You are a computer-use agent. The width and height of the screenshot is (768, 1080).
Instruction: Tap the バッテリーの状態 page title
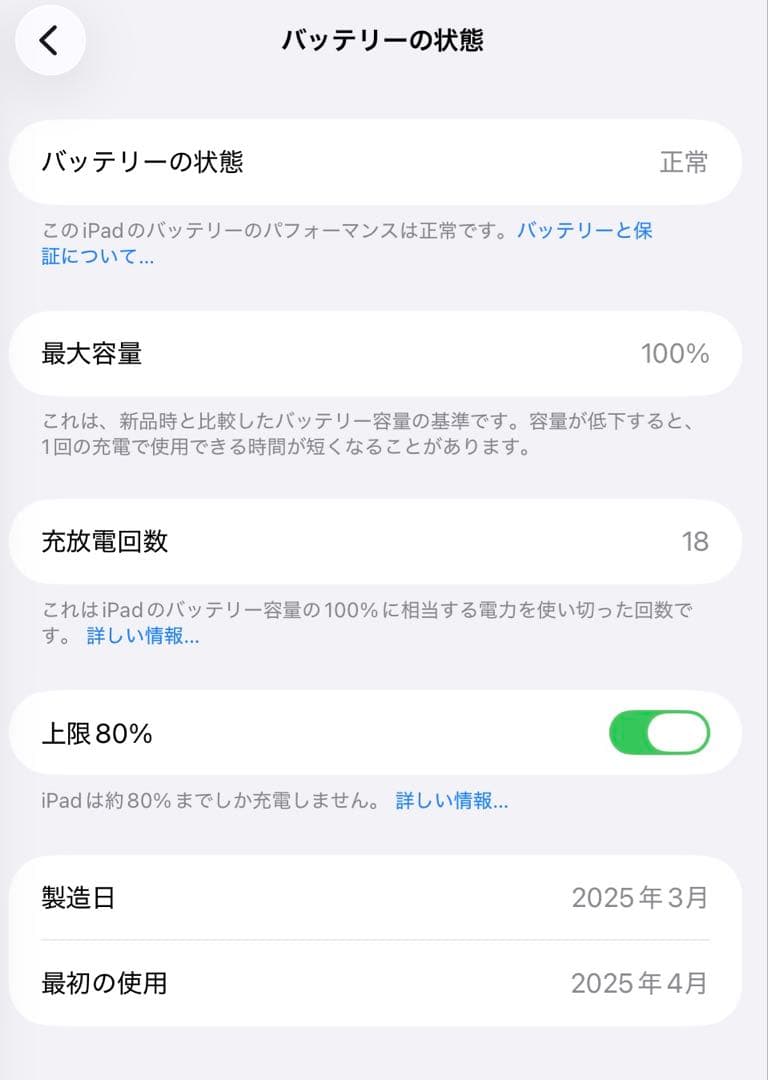pyautogui.click(x=384, y=40)
